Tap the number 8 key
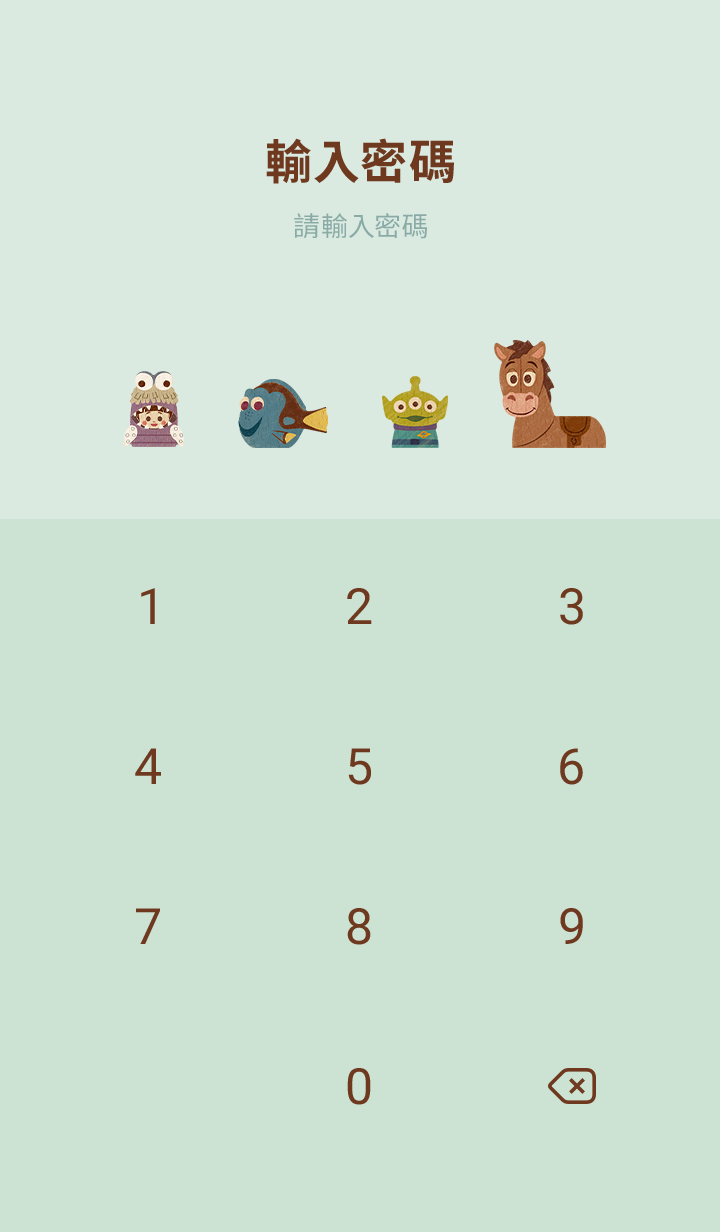Image resolution: width=720 pixels, height=1232 pixels. 359,927
